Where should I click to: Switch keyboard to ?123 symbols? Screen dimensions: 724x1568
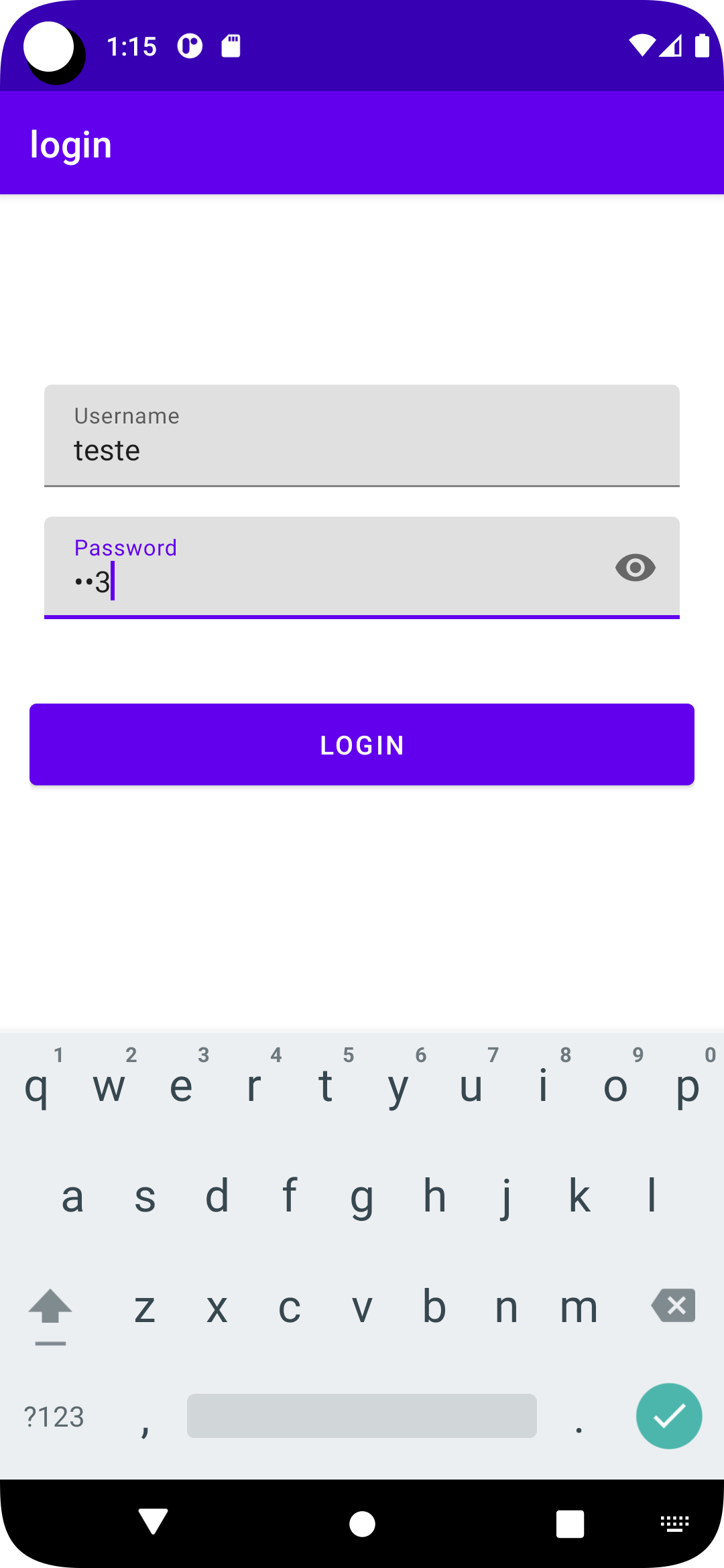pyautogui.click(x=54, y=1417)
